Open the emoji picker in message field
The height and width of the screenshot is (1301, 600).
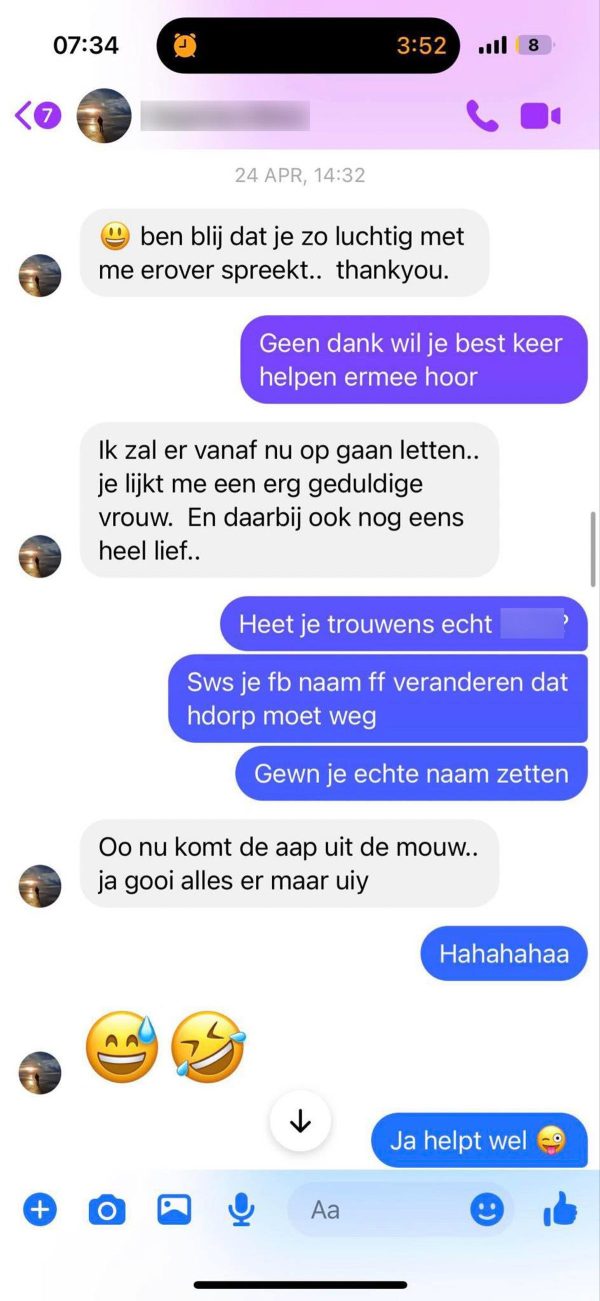487,1211
